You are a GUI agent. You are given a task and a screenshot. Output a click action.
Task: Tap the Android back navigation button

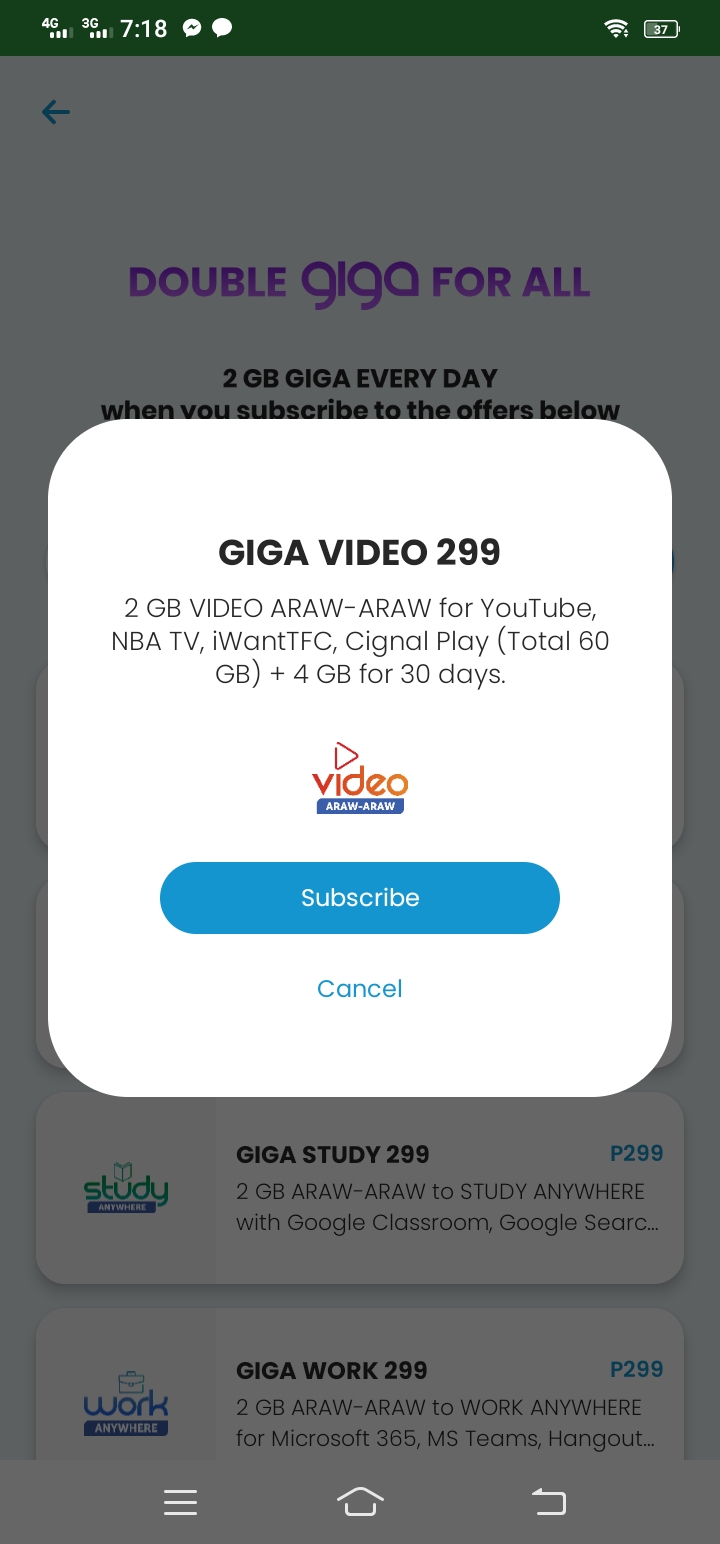pos(548,1501)
